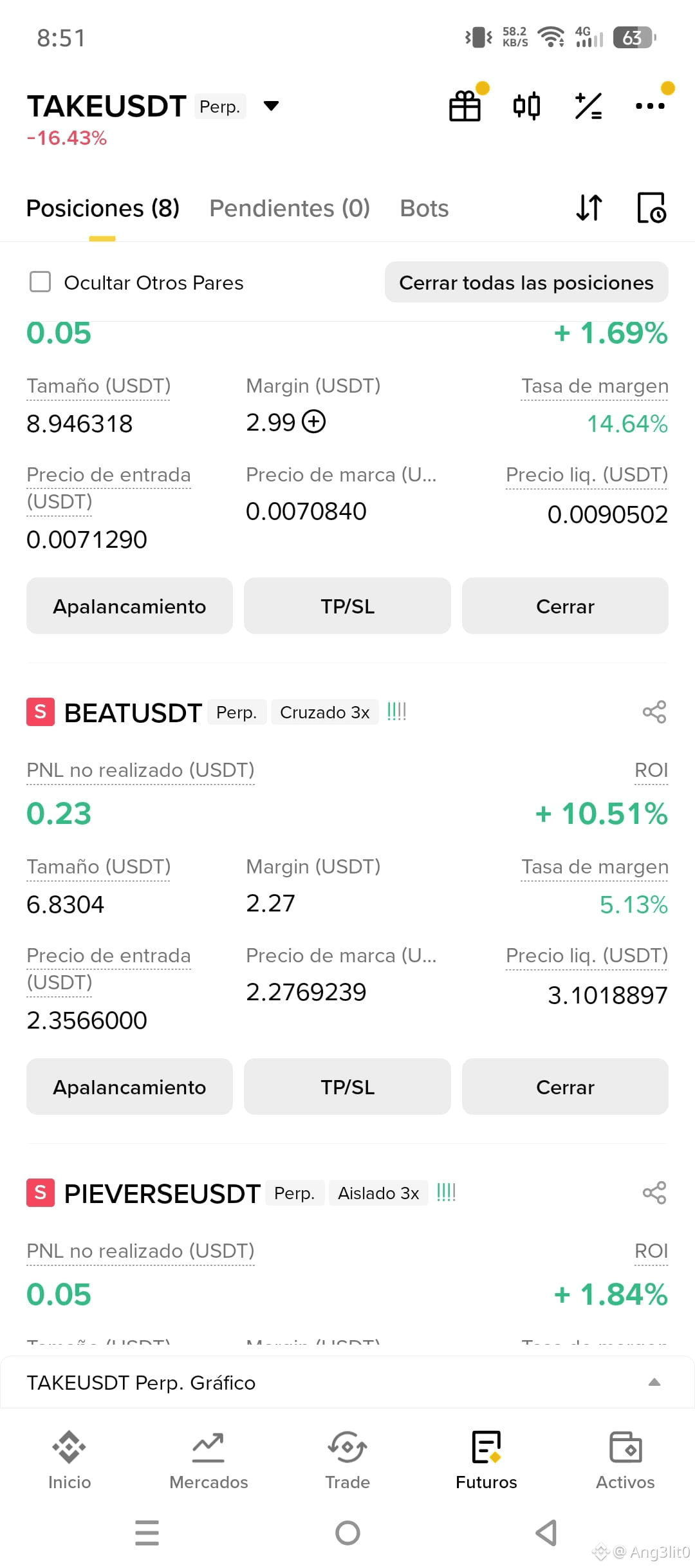
Task: Add margin with the plus icon beside 2.99
Action: point(314,422)
